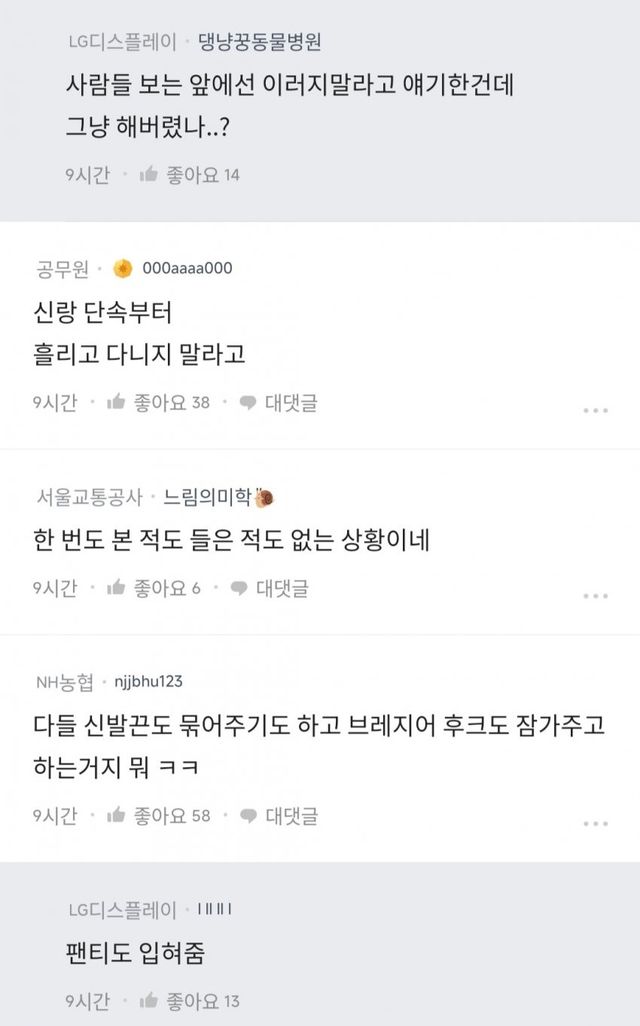Image resolution: width=640 pixels, height=1026 pixels.
Task: Open 000aaaa000's profile
Action: (187, 268)
